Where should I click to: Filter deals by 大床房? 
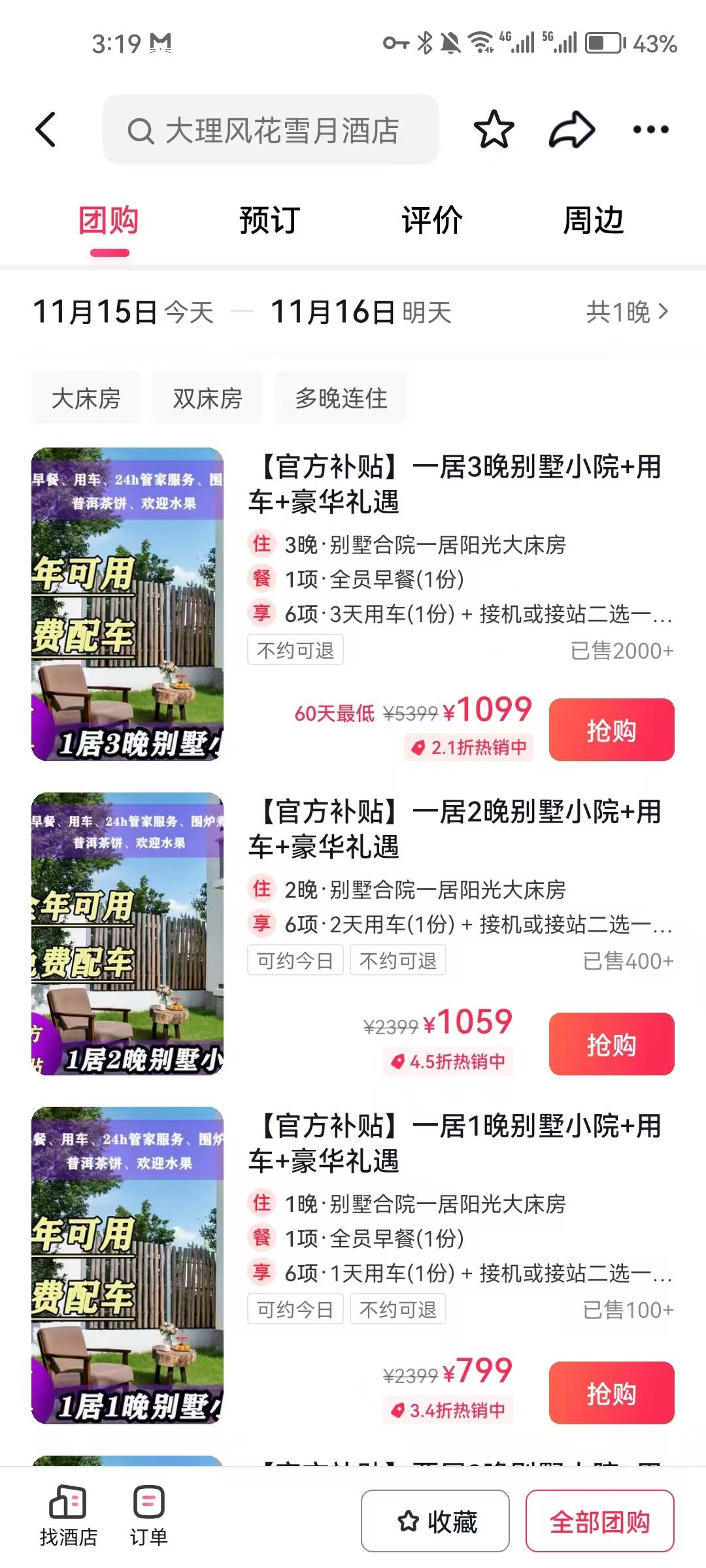coord(86,398)
